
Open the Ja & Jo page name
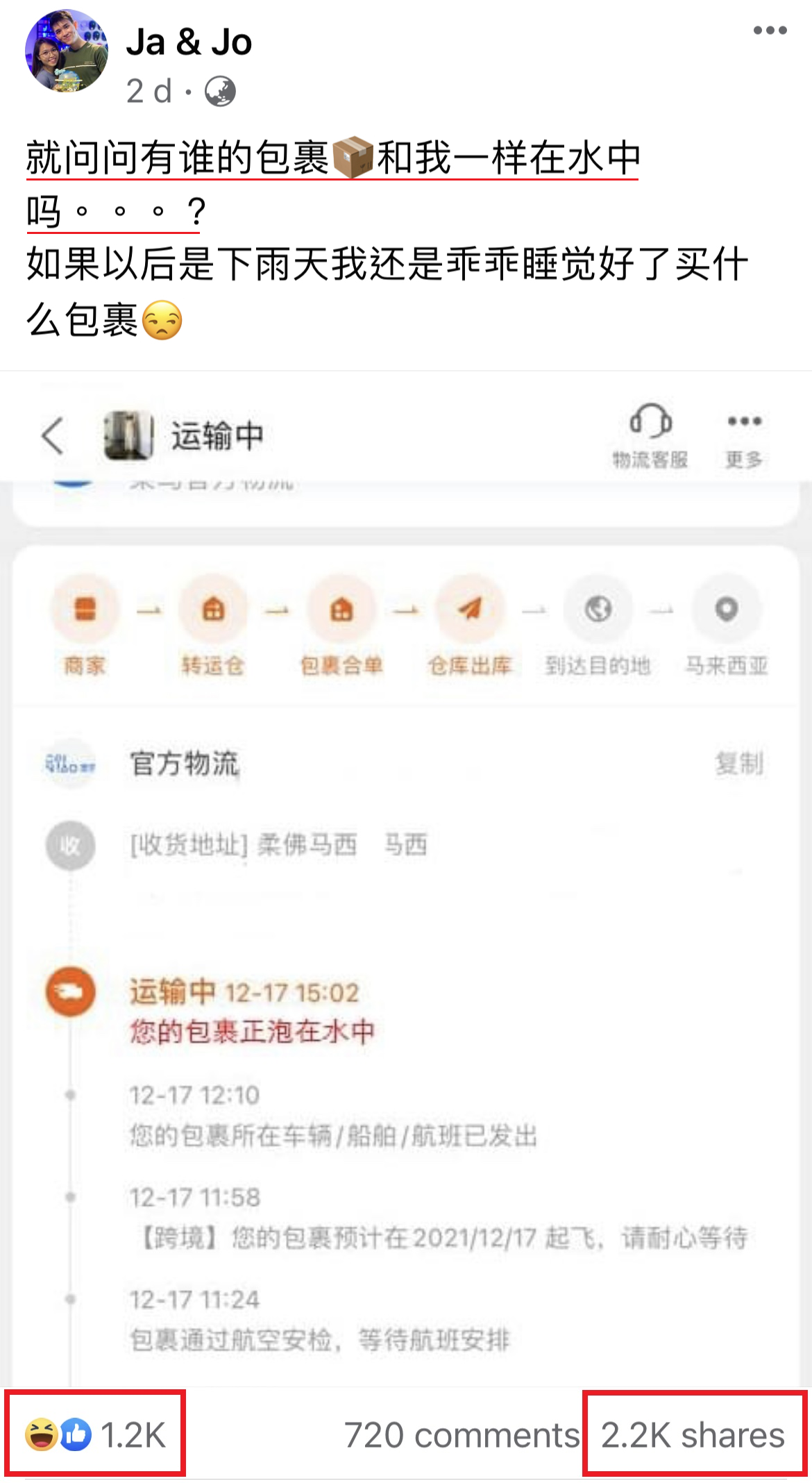[189, 42]
